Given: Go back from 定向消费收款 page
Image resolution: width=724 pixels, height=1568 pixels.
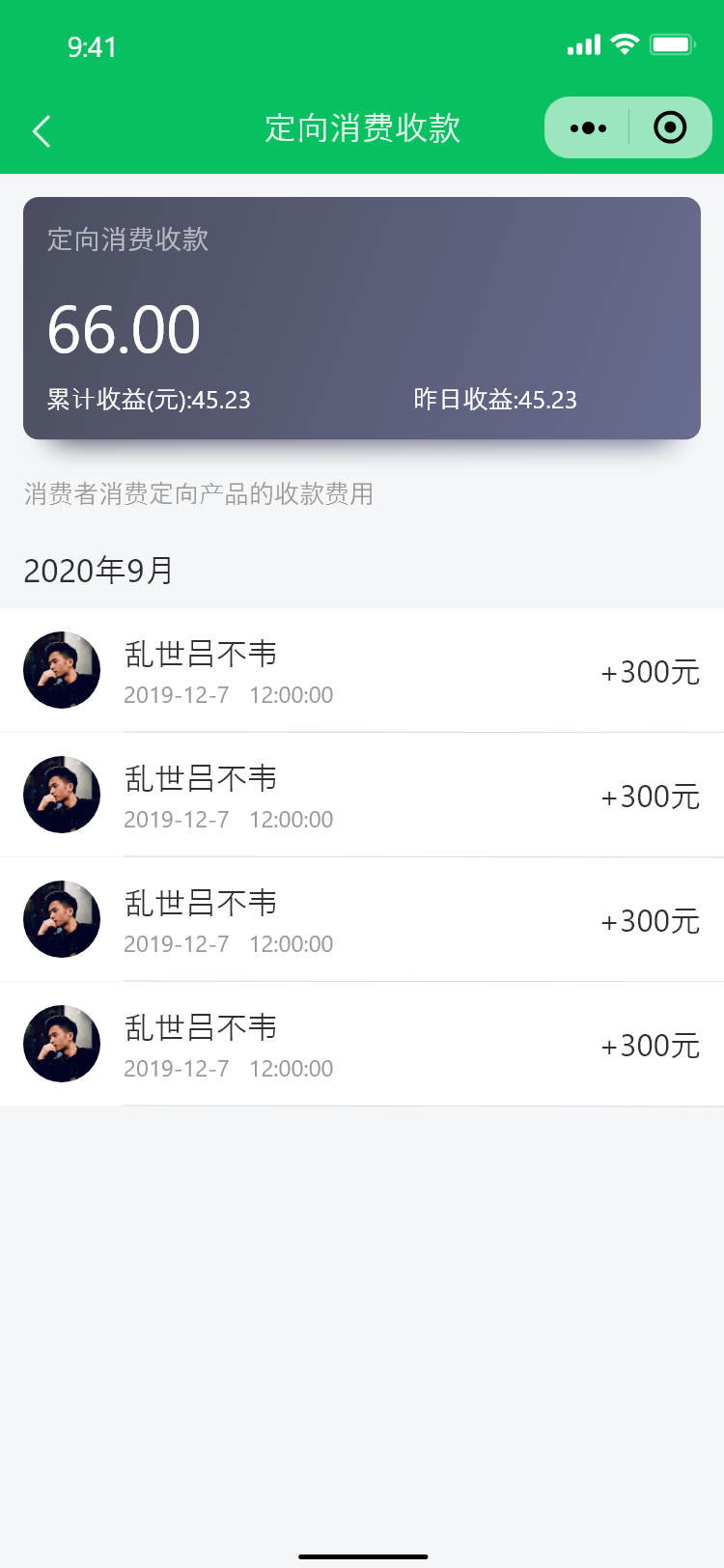Looking at the screenshot, I should point(42,130).
